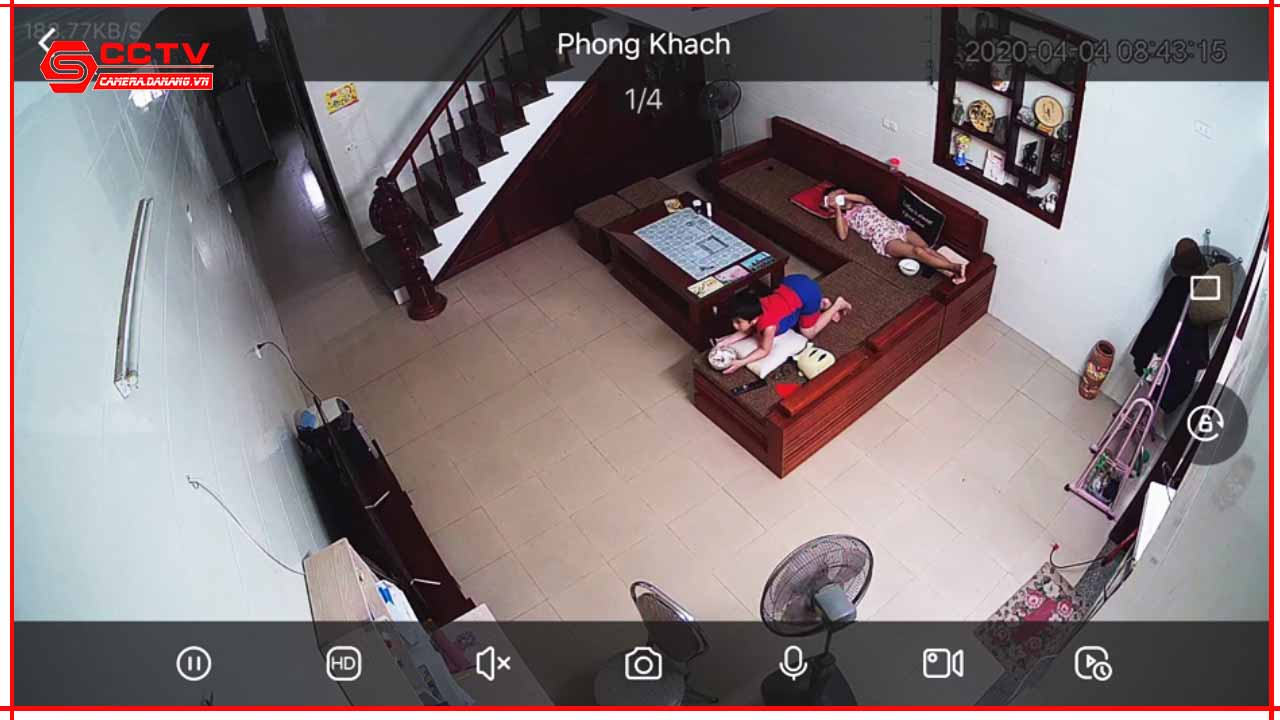The width and height of the screenshot is (1280, 720).
Task: Tap the square window-mode icon
Action: (x=1205, y=288)
